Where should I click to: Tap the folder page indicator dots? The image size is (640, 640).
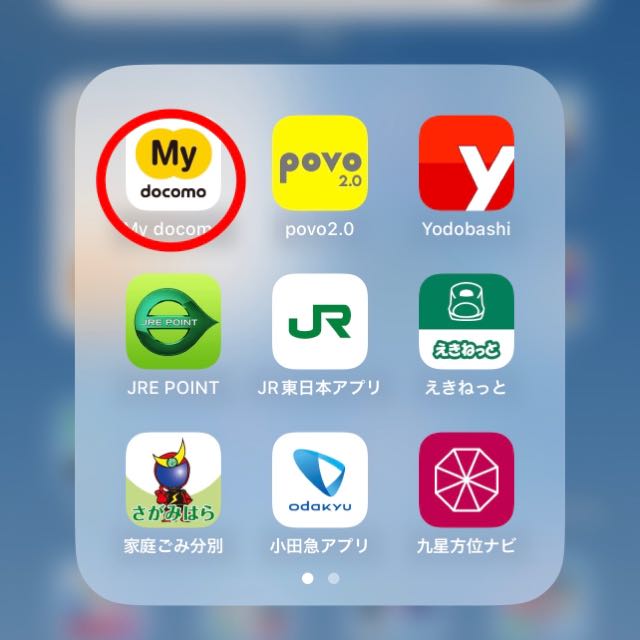click(x=320, y=578)
